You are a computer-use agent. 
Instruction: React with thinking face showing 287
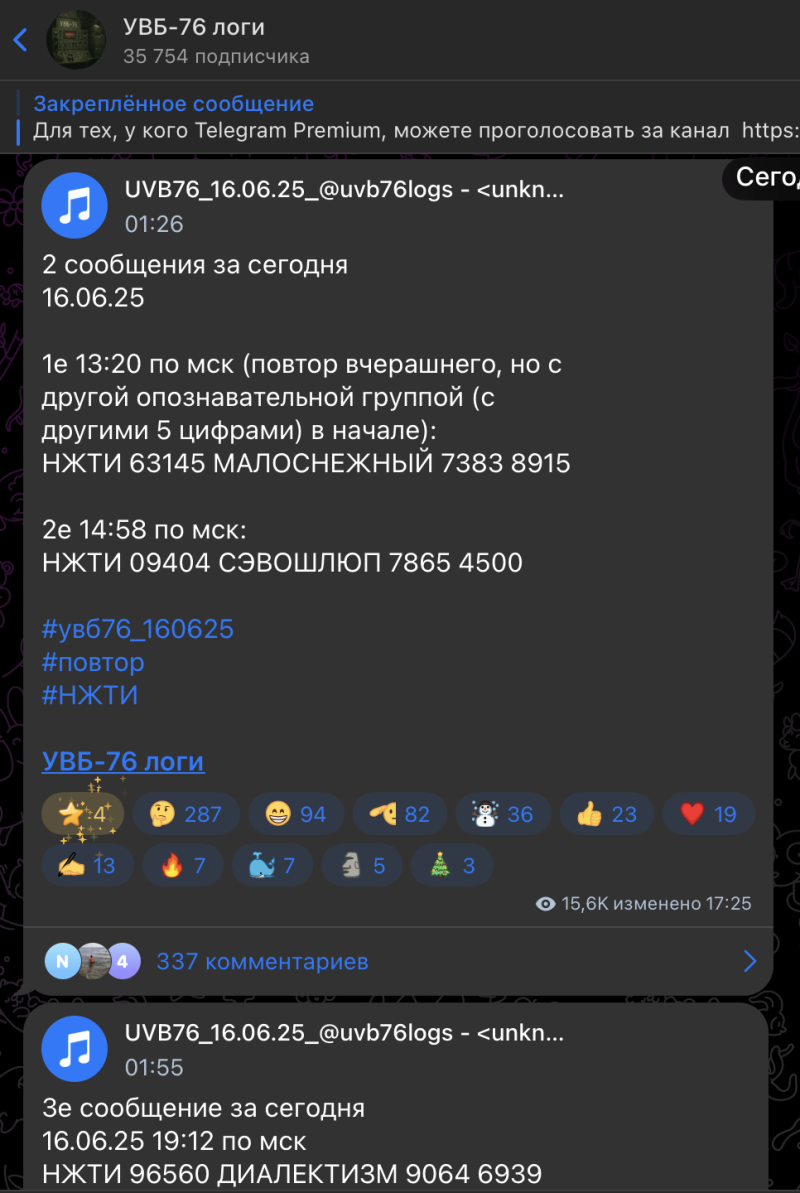pyautogui.click(x=185, y=814)
